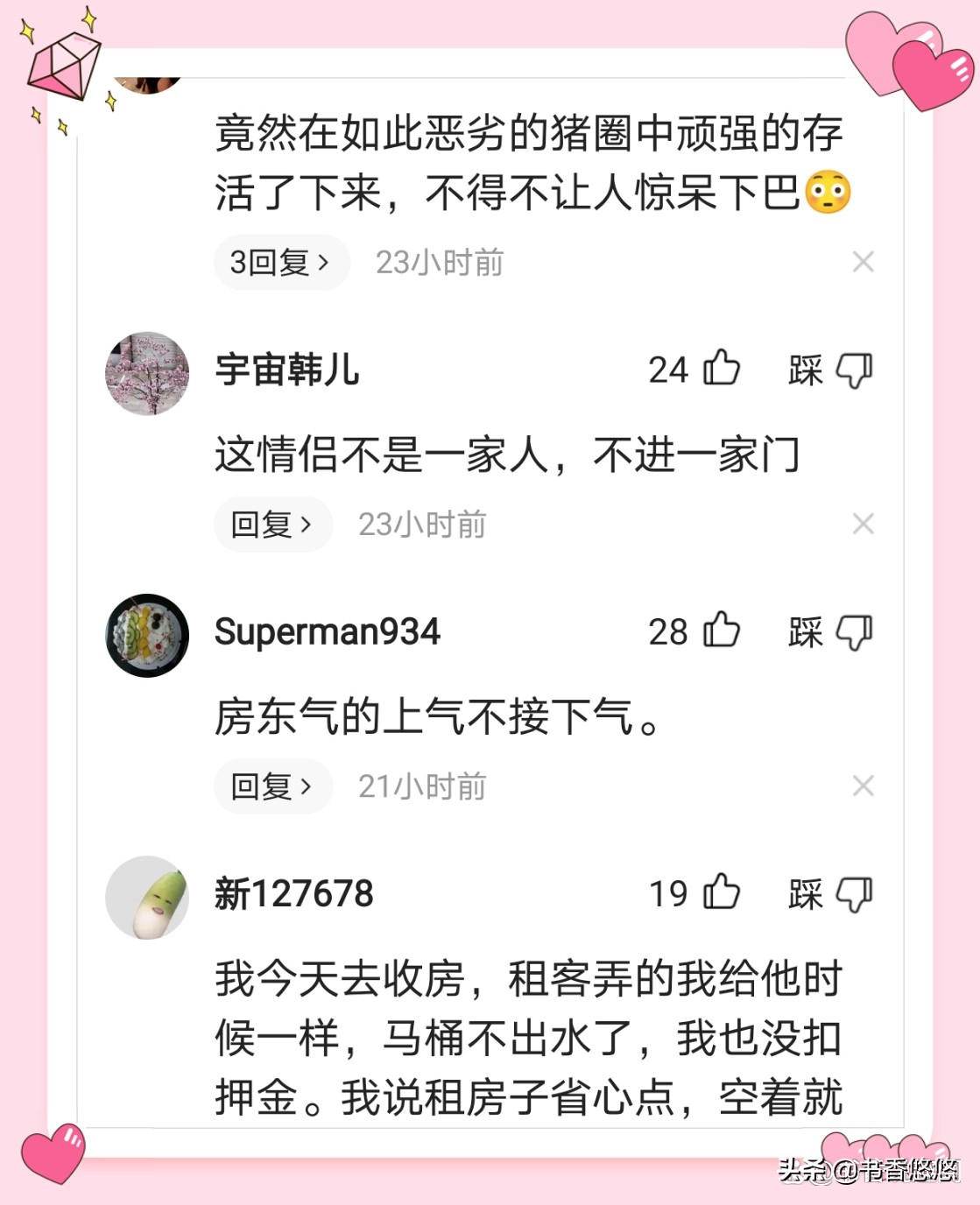Click the username Superman934
This screenshot has height=1205, width=980.
pos(328,631)
